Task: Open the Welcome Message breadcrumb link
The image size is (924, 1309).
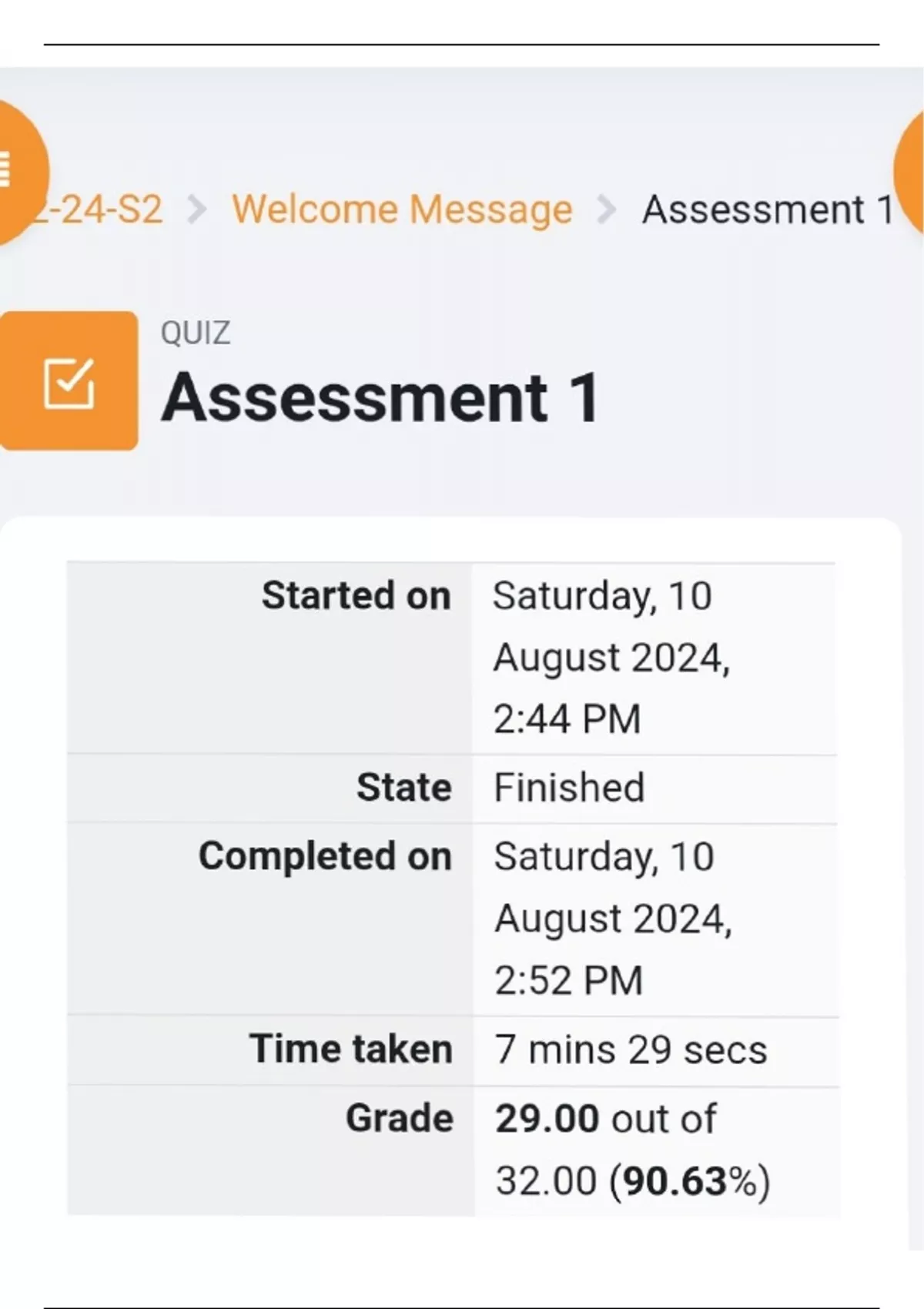Action: pyautogui.click(x=402, y=209)
